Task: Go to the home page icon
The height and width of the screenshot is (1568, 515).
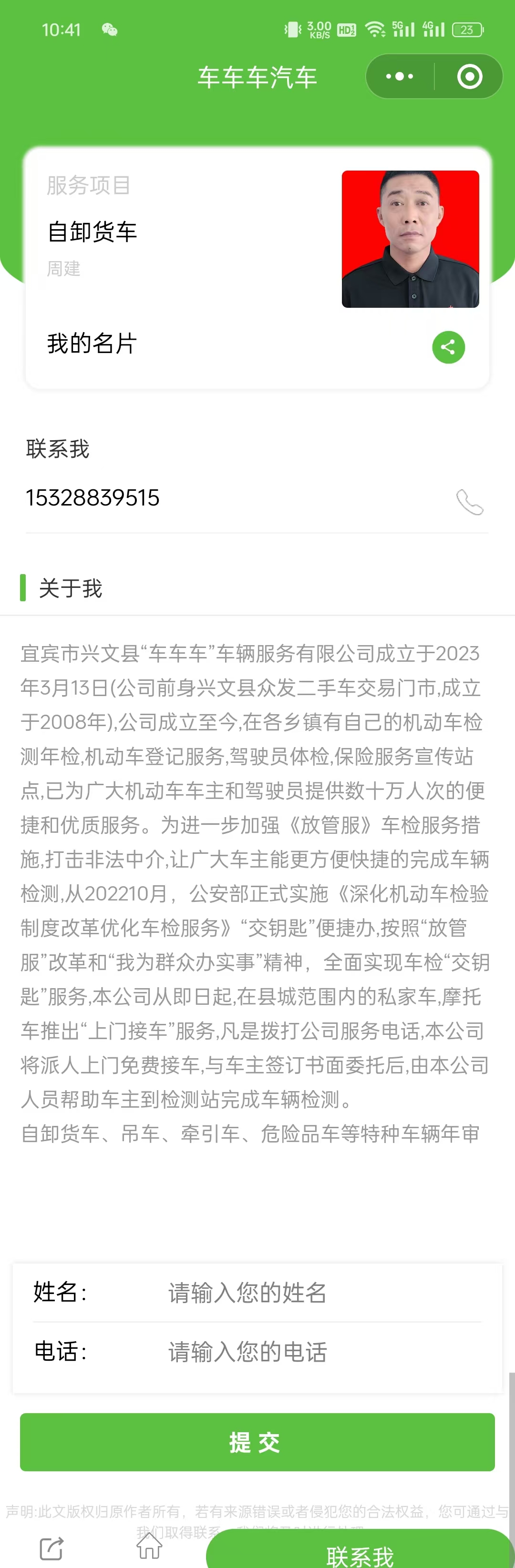Action: (149, 1546)
